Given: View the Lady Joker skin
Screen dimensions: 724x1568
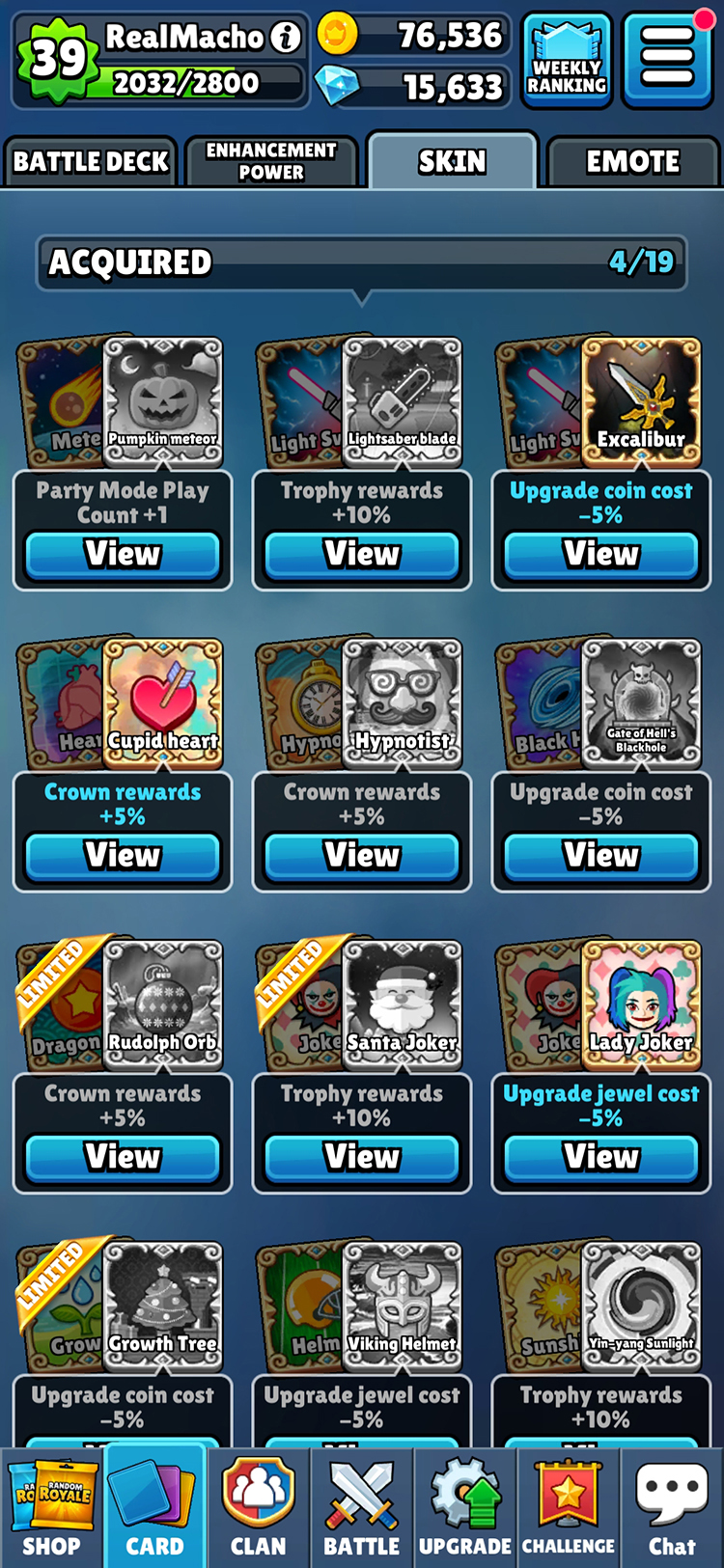Looking at the screenshot, I should [601, 1156].
